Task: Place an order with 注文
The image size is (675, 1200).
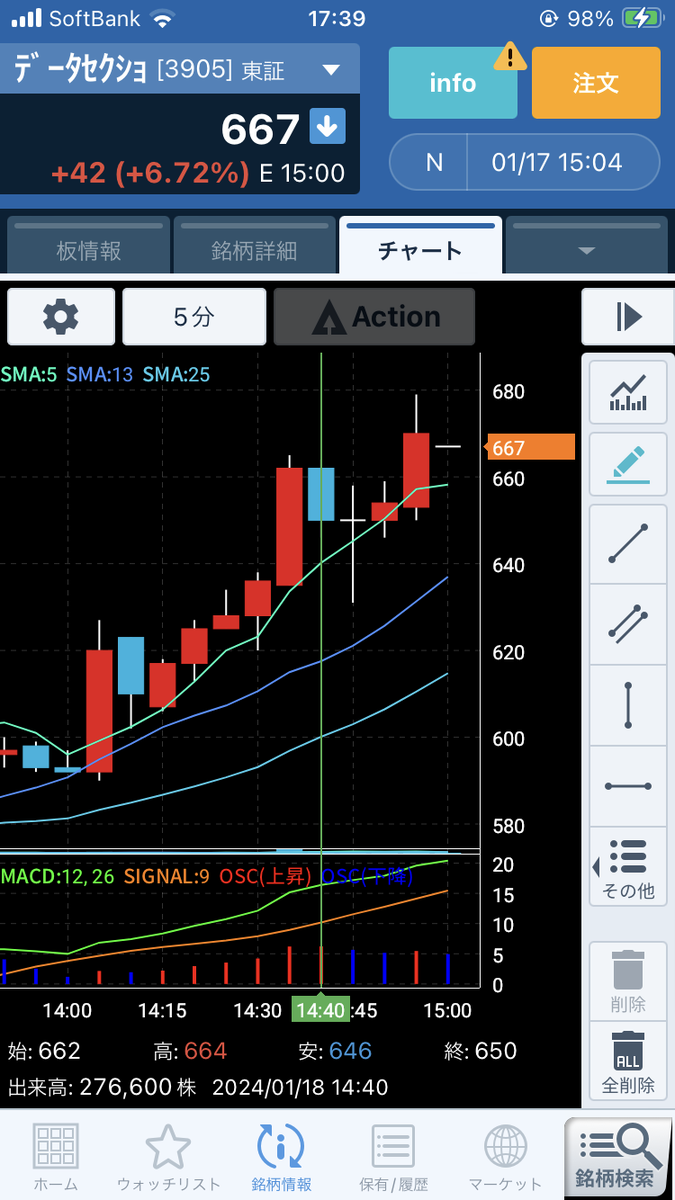Action: click(596, 83)
